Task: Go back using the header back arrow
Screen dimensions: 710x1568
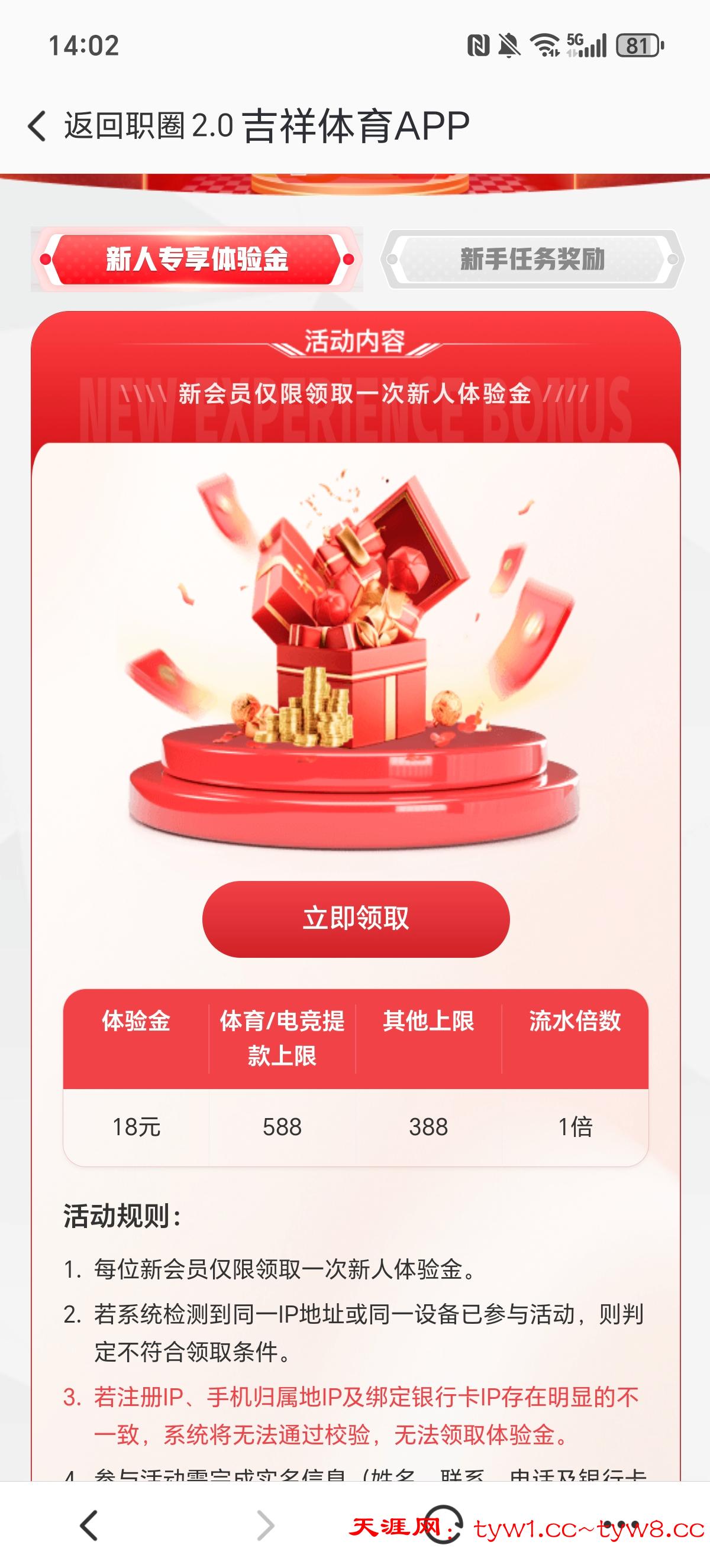Action: (37, 127)
